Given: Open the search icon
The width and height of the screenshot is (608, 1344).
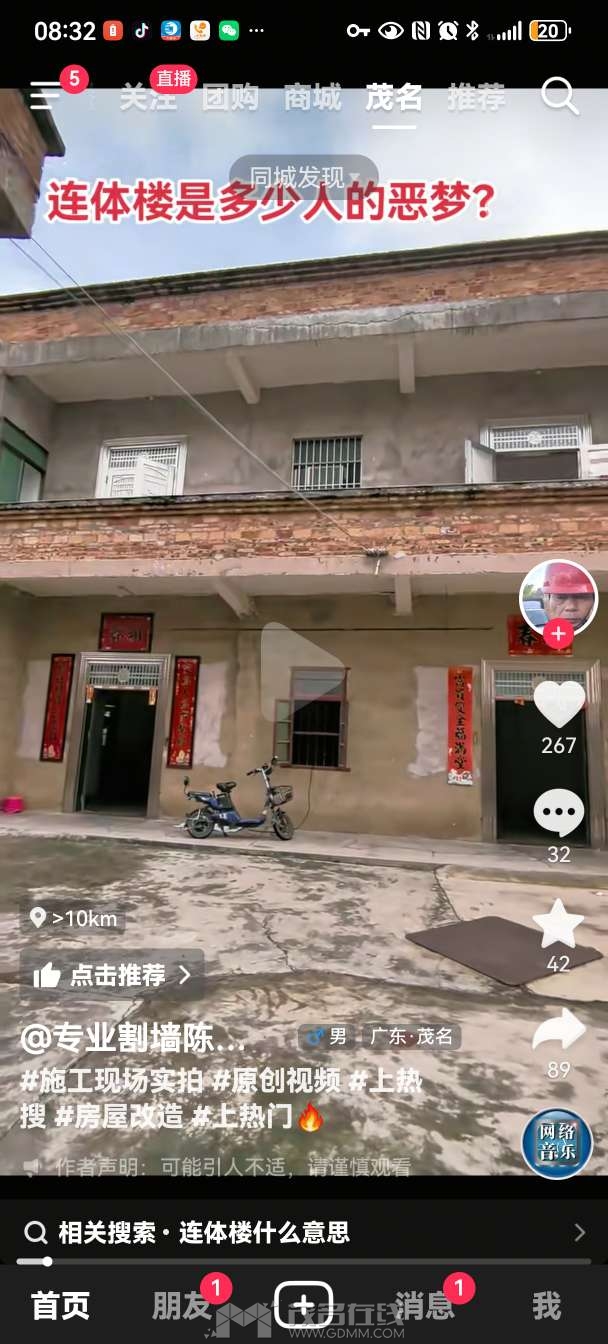Looking at the screenshot, I should (x=560, y=96).
